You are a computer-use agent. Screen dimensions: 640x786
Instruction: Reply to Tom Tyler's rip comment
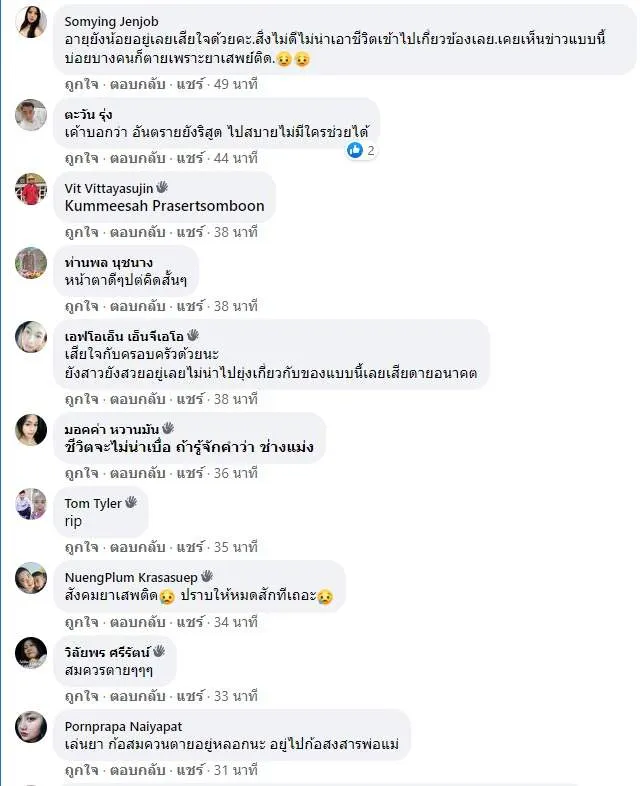[136, 547]
